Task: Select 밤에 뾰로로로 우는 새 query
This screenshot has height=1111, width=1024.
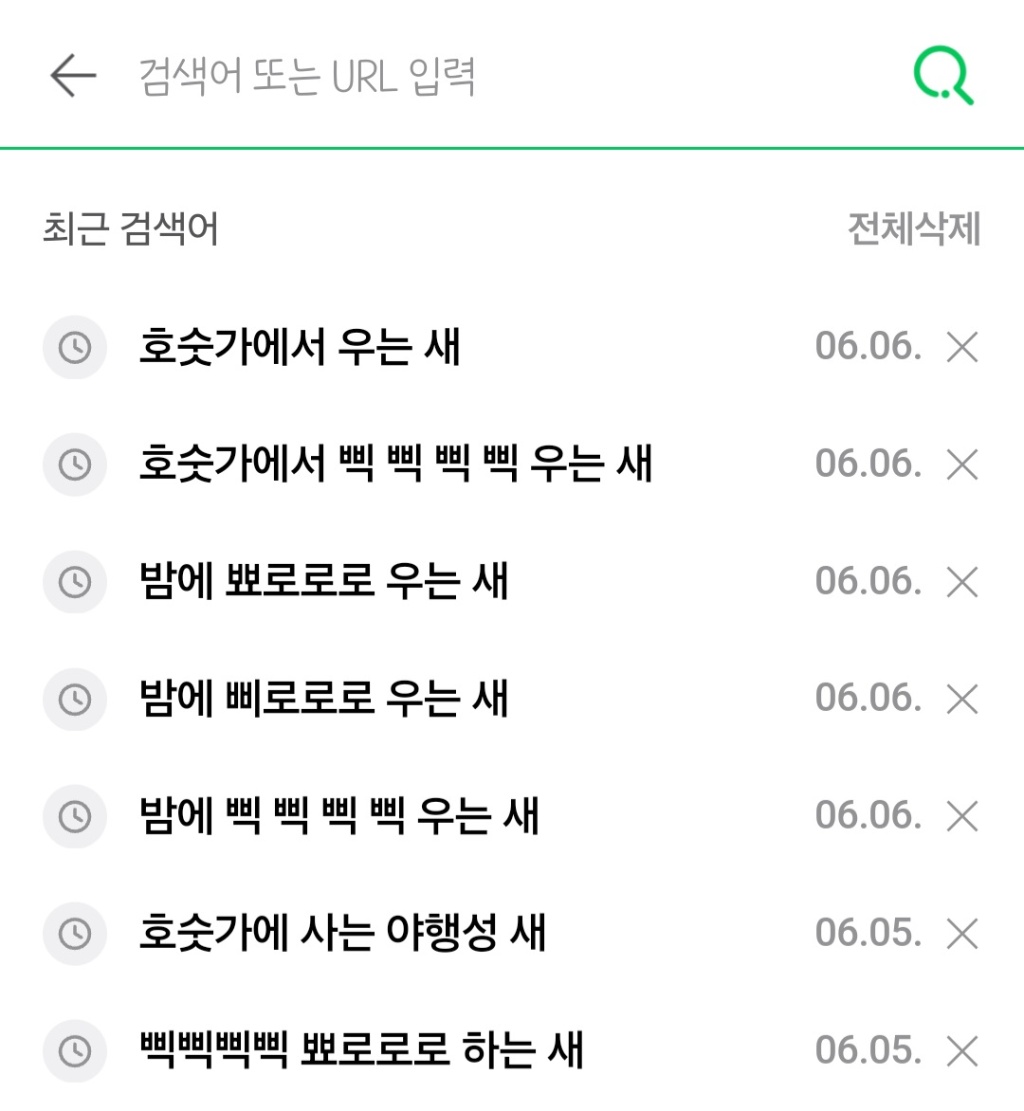Action: pos(323,581)
